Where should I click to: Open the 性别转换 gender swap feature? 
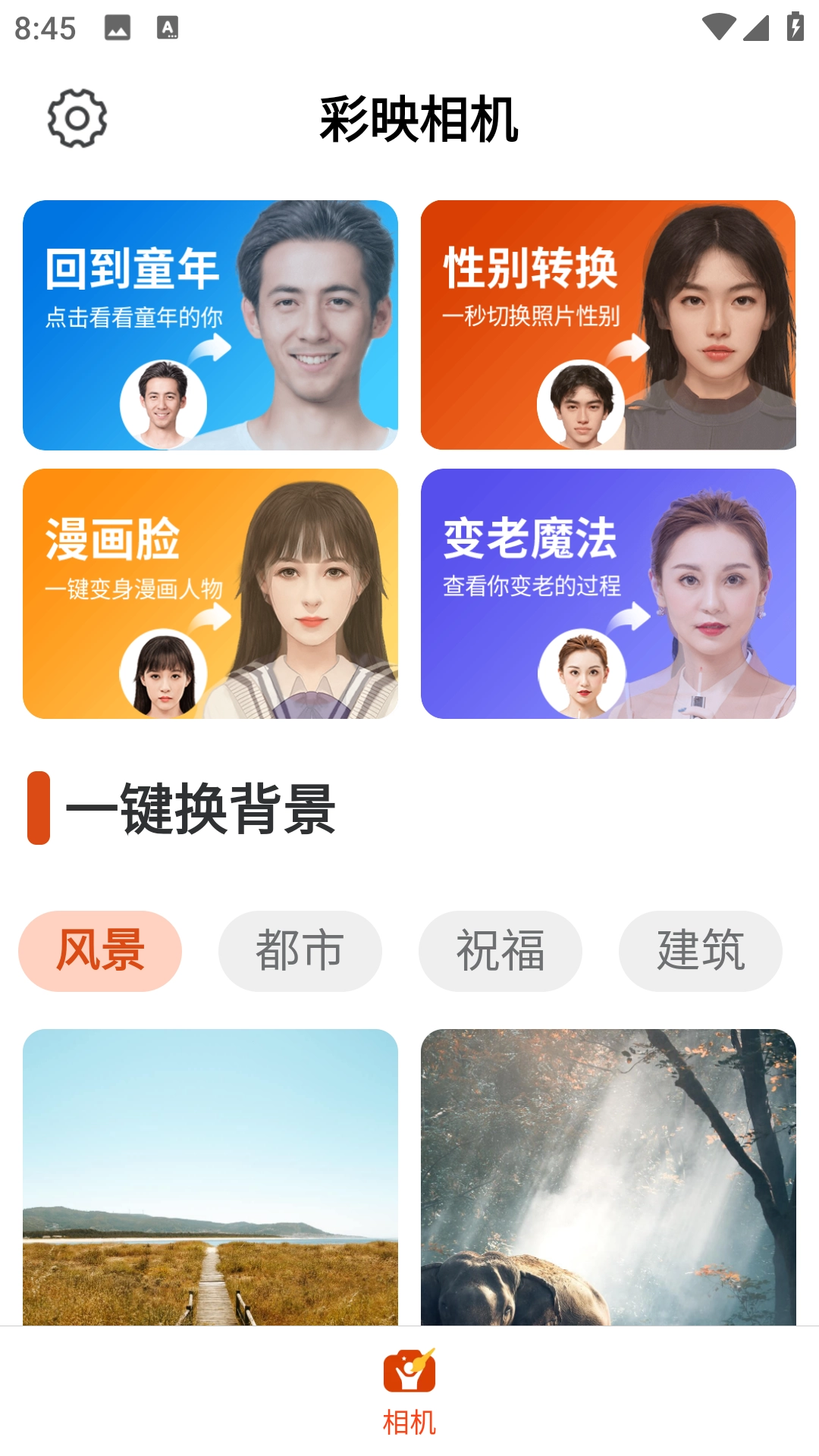pyautogui.click(x=607, y=325)
